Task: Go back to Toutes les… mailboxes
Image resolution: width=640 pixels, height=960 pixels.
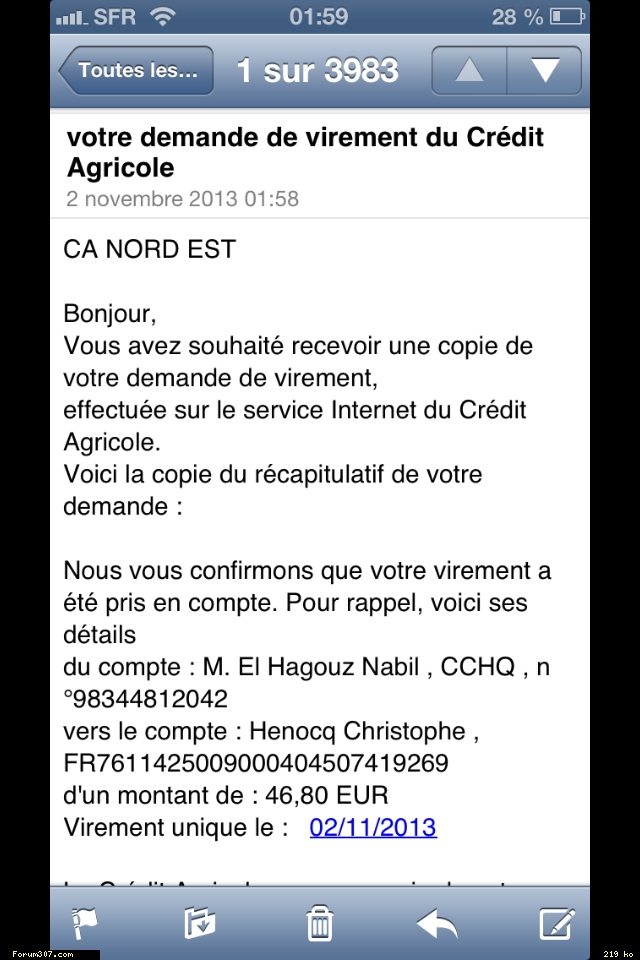Action: point(137,71)
